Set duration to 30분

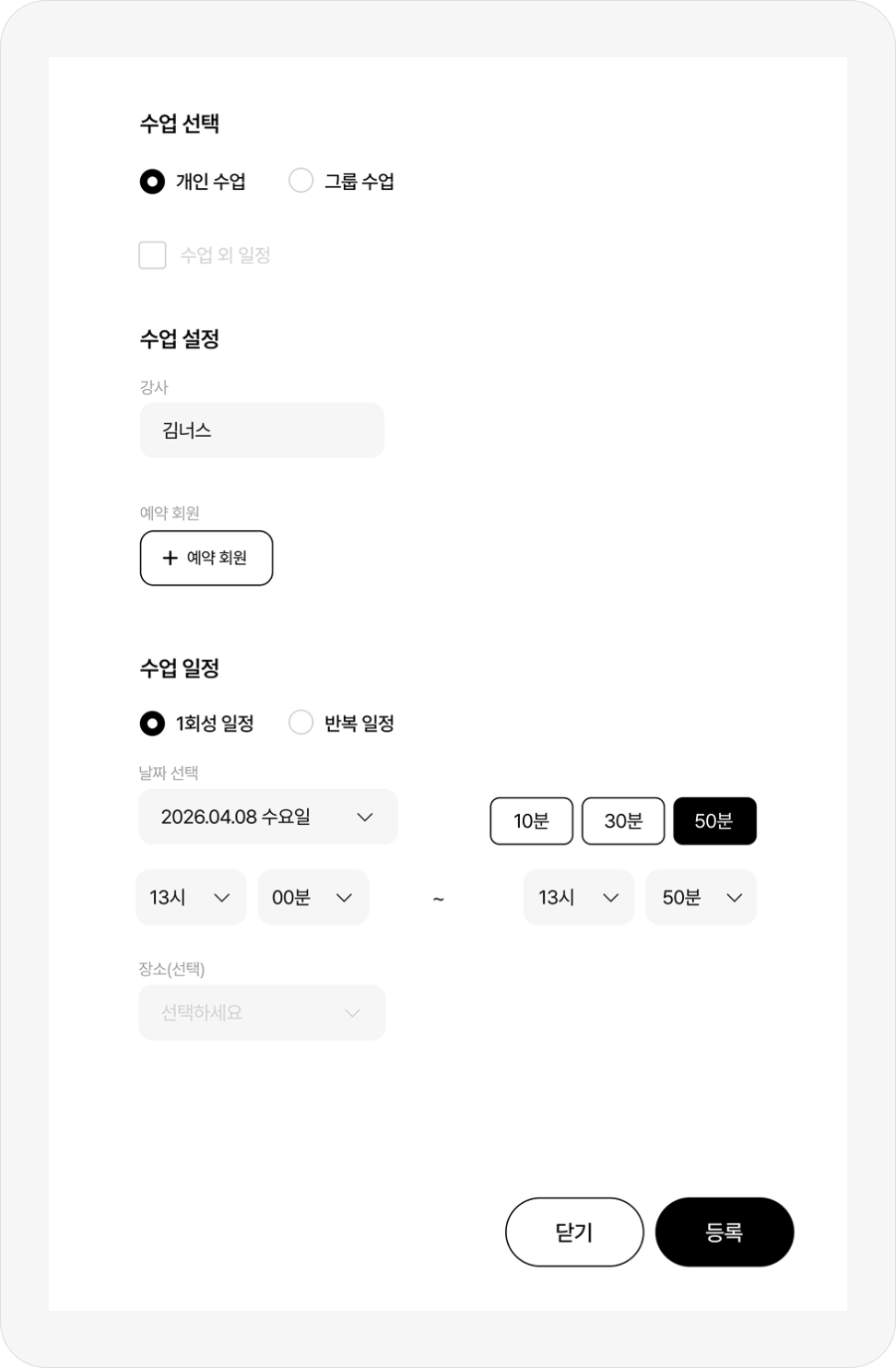pyautogui.click(x=623, y=821)
